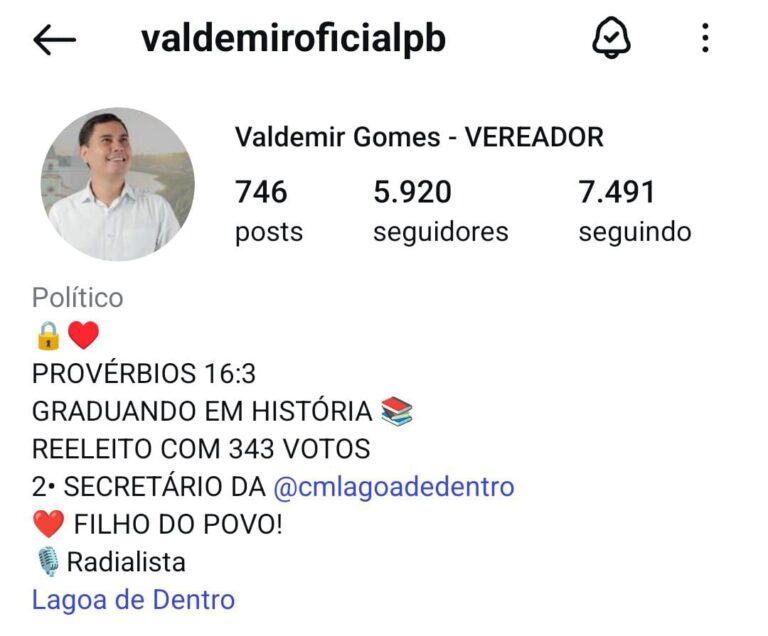View the 5.920 seguidores list
The height and width of the screenshot is (636, 768).
(440, 210)
